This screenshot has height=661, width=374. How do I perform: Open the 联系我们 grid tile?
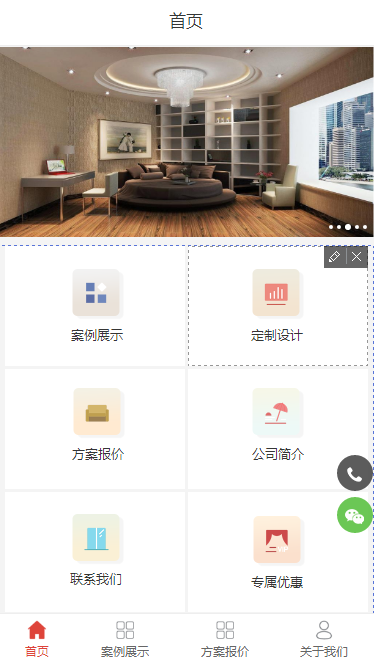(95, 552)
